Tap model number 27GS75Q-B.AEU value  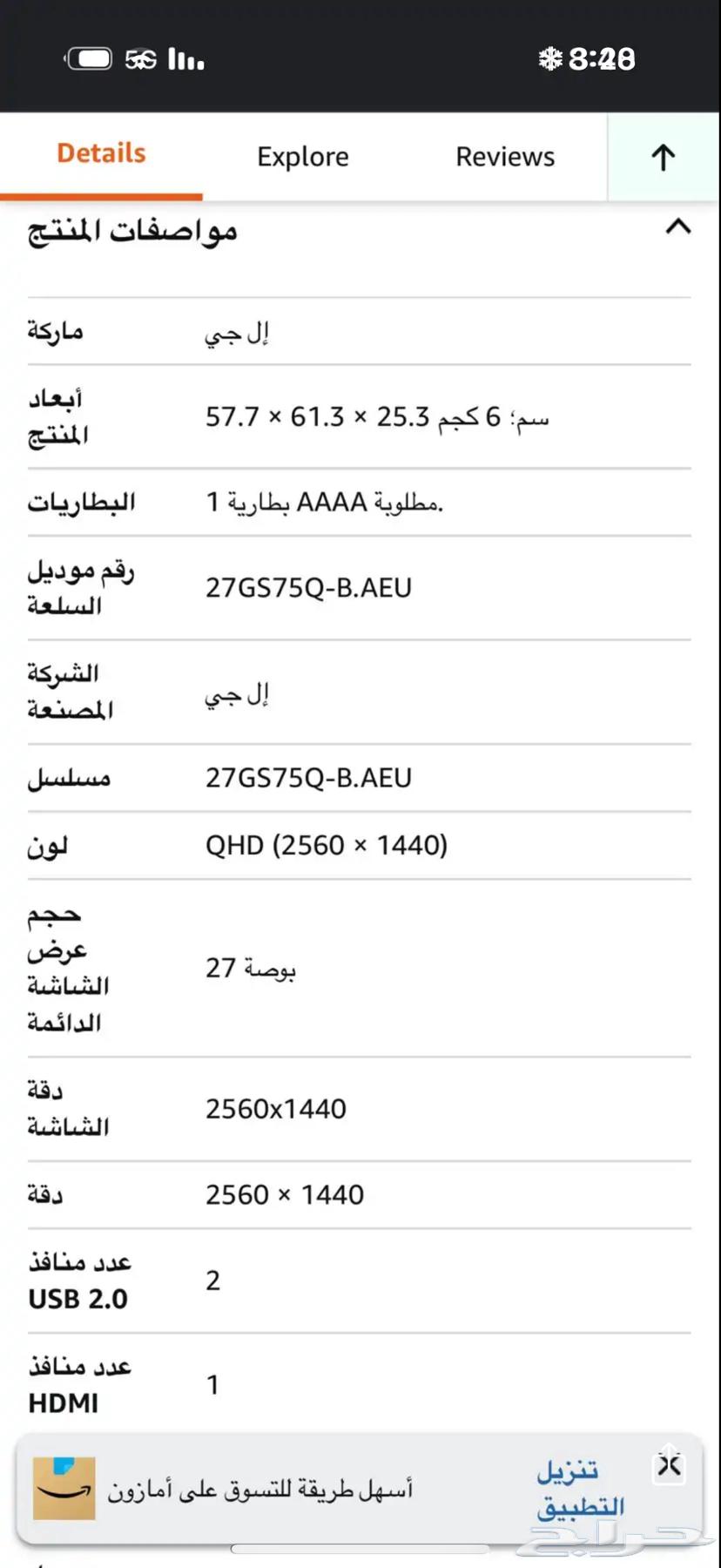click(x=310, y=588)
